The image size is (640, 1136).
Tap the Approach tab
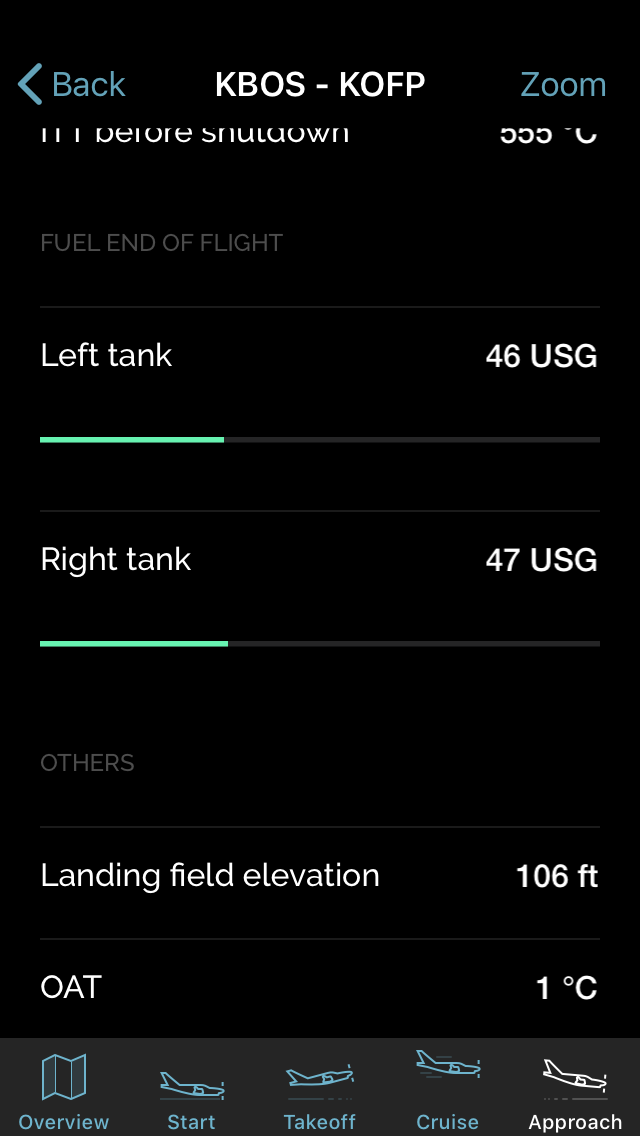[x=575, y=1091]
